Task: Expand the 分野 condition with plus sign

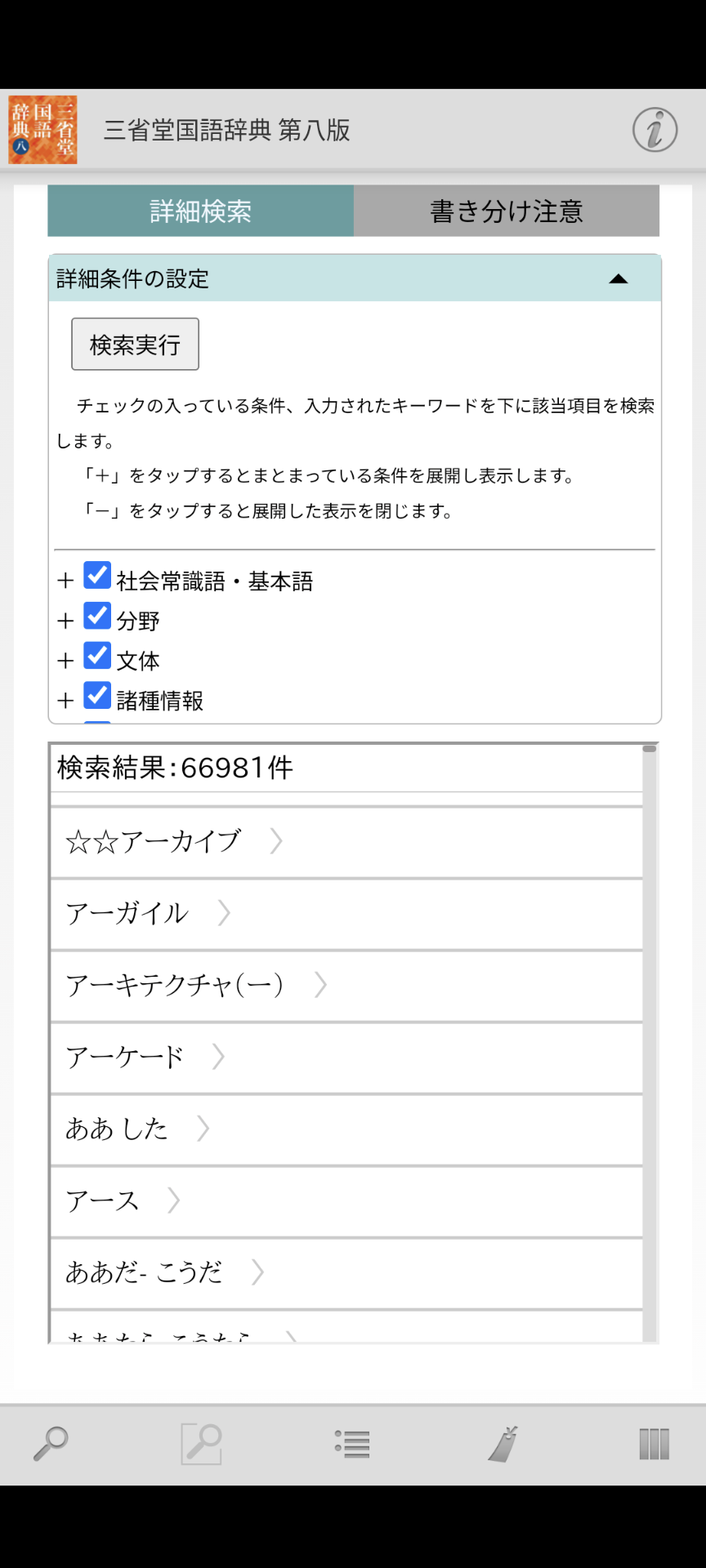Action: (65, 621)
